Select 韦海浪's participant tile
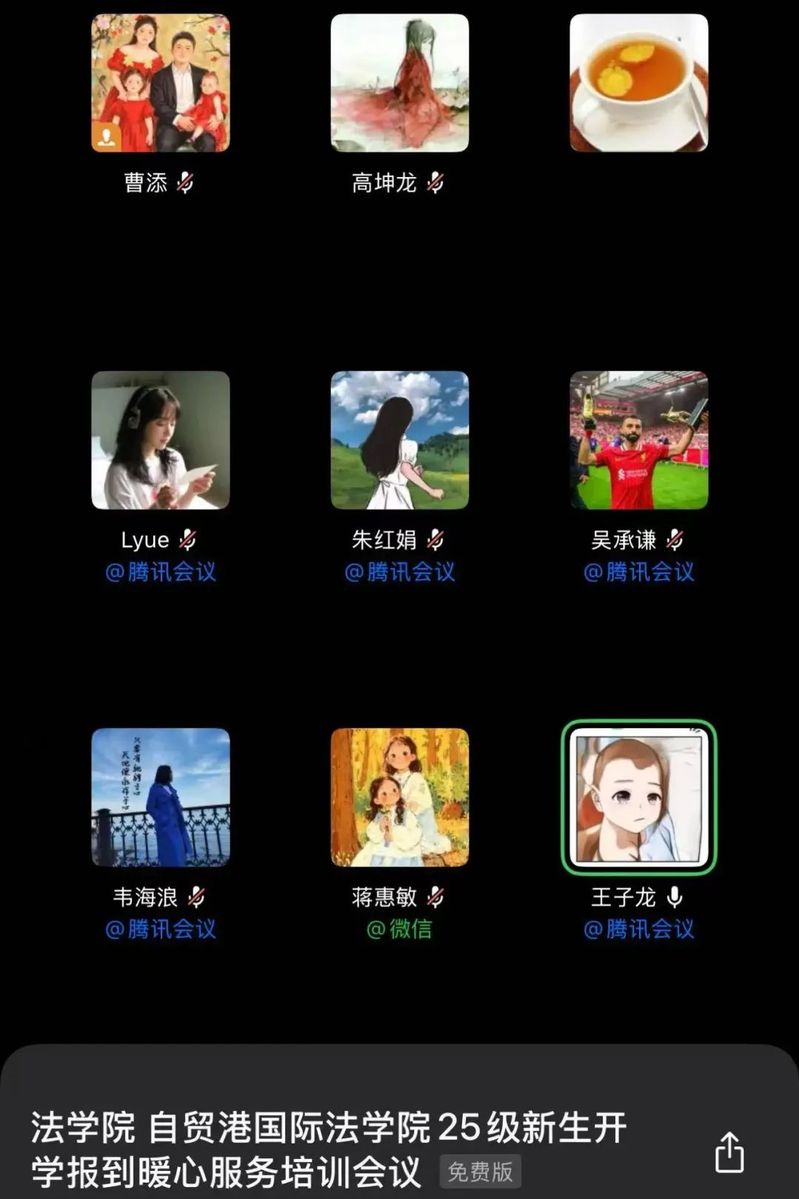The image size is (799, 1199). tap(160, 797)
